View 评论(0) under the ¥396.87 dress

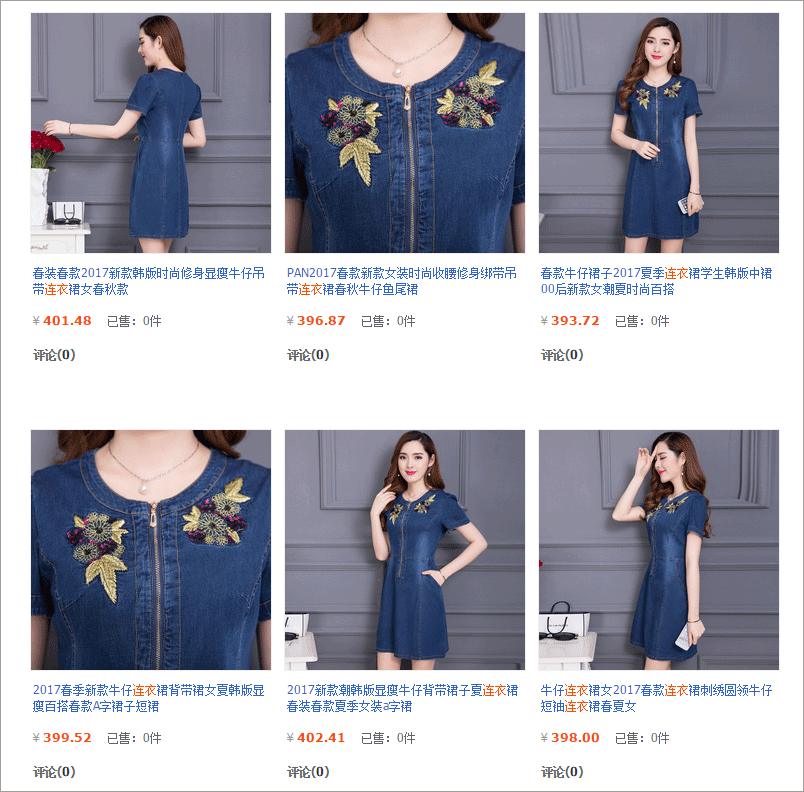308,355
